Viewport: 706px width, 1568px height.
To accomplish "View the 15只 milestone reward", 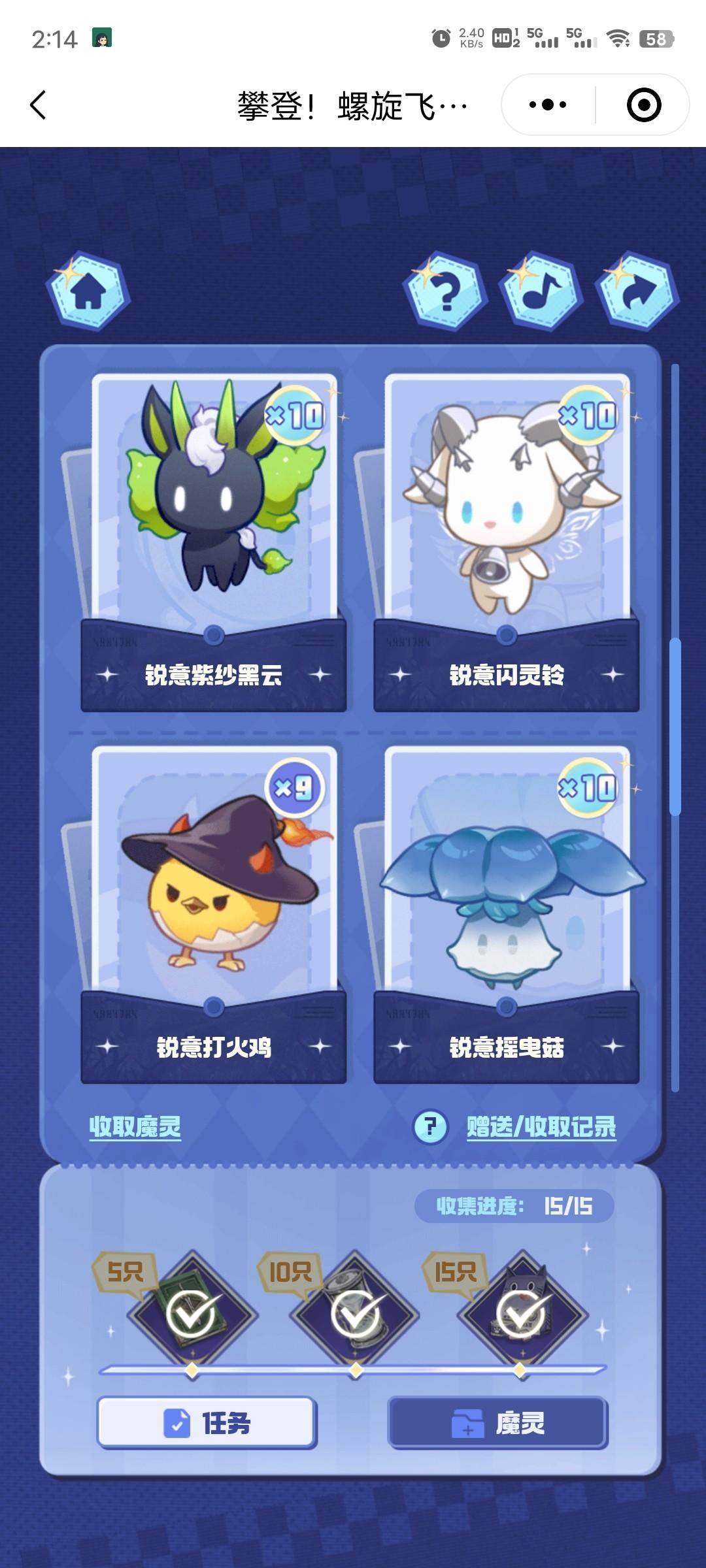I will point(520,1313).
